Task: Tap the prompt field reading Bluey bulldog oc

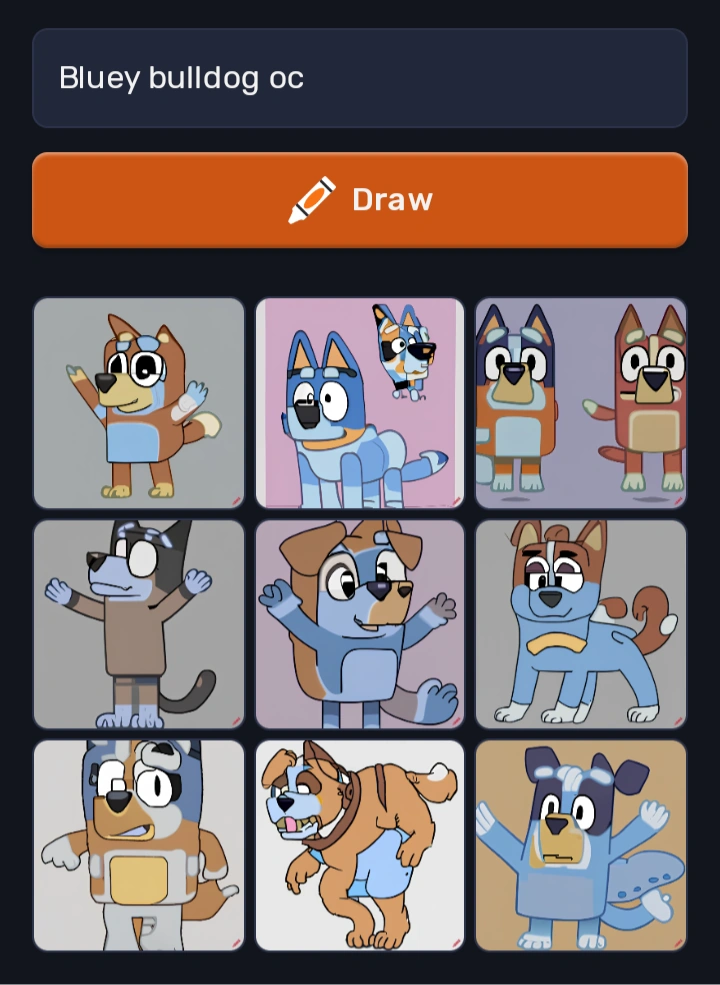Action: tap(360, 78)
